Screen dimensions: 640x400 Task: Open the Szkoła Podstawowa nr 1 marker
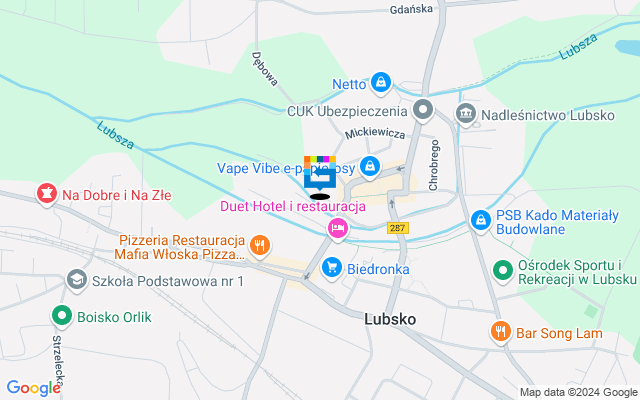point(76,281)
